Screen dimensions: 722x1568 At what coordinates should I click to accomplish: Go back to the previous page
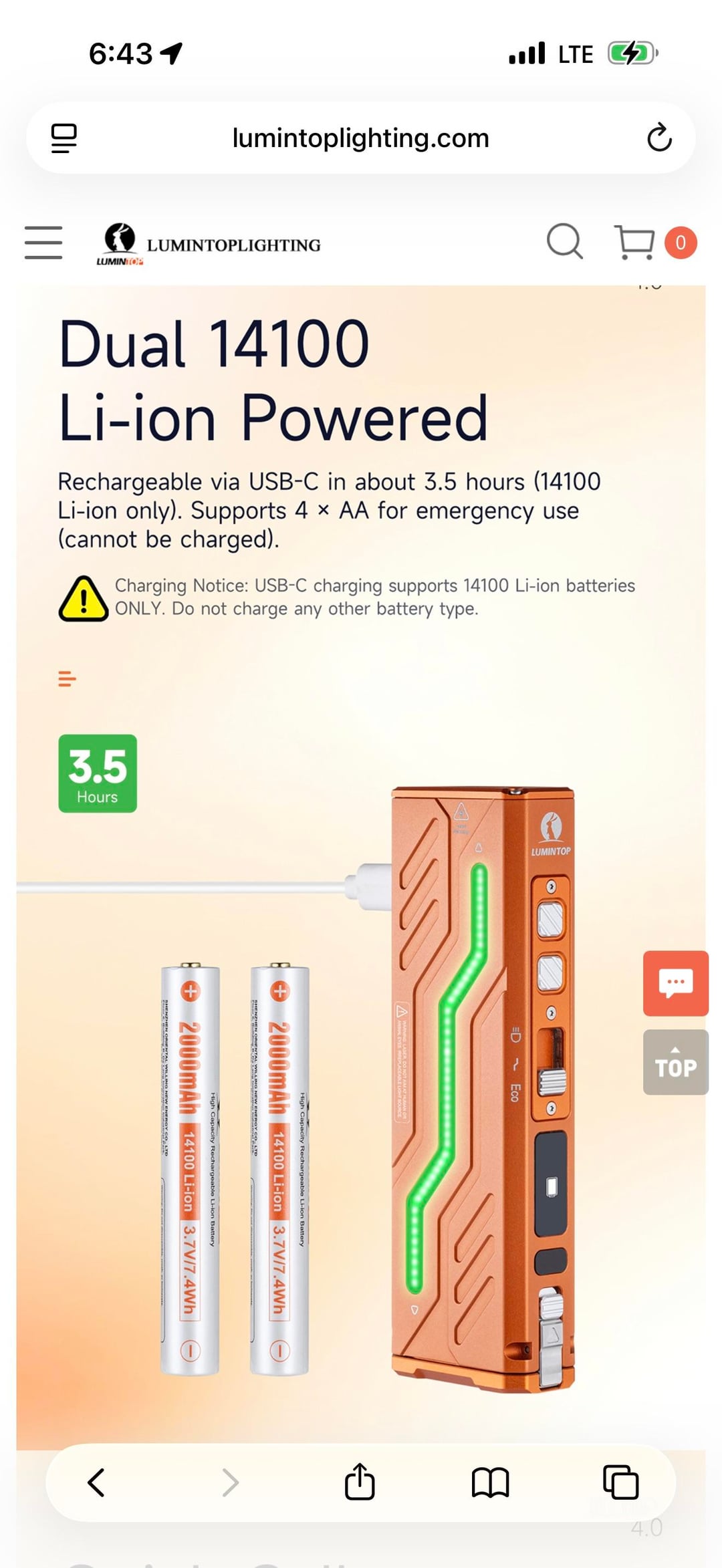coord(96,1482)
